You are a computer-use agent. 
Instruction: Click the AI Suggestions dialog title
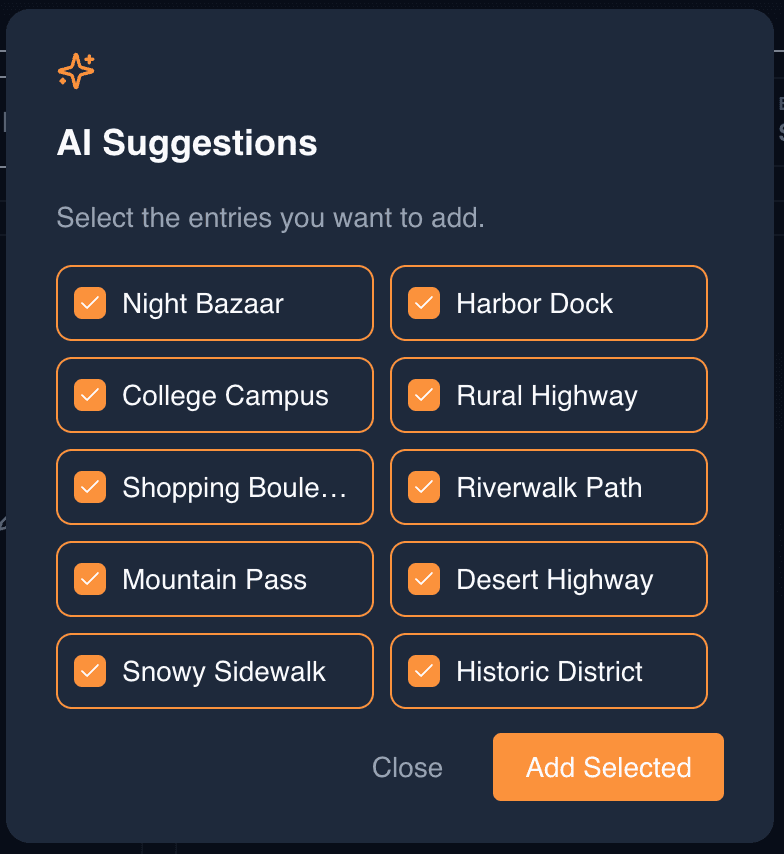(186, 143)
